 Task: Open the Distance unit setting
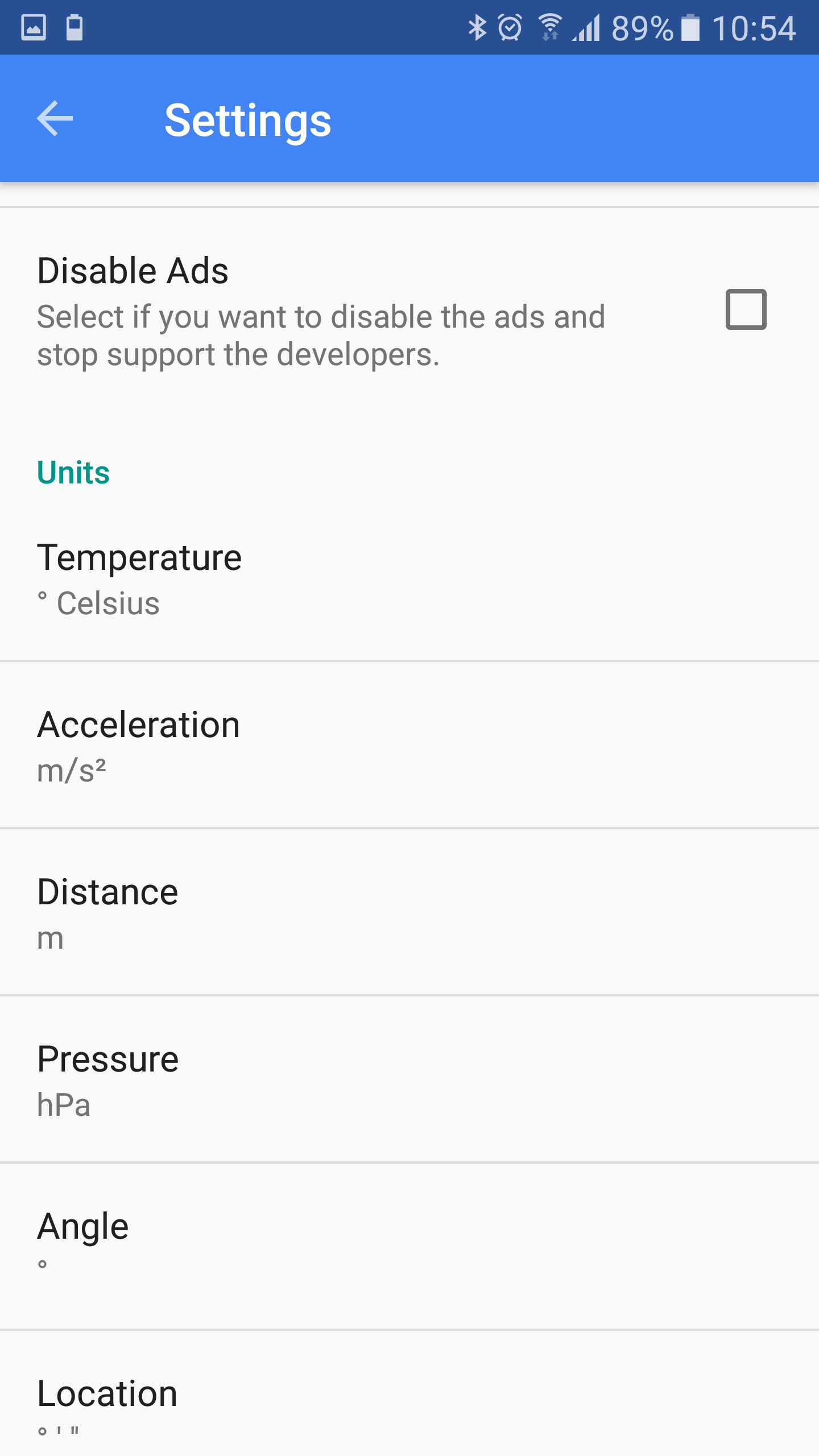point(409,912)
